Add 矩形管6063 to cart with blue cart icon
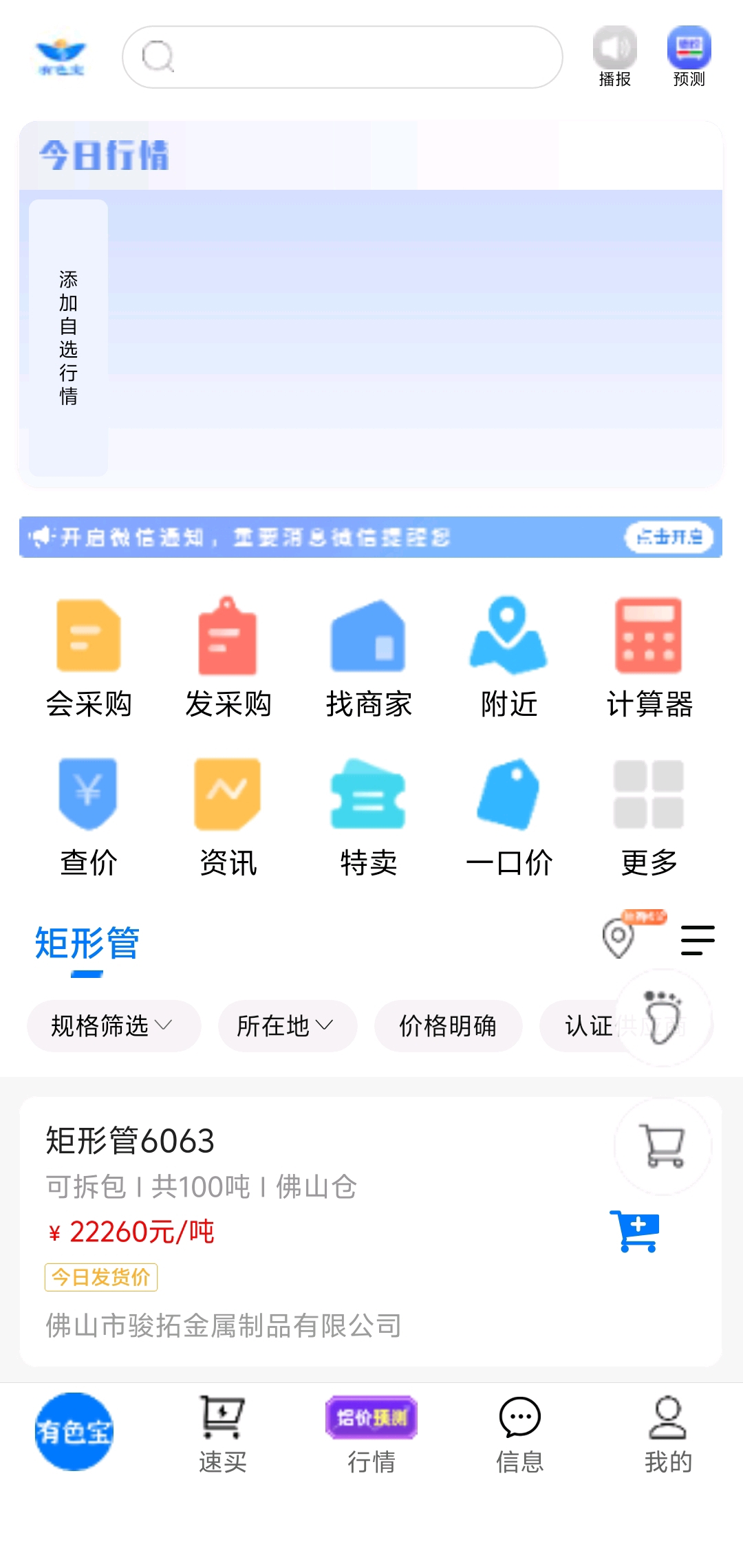 tap(635, 1231)
